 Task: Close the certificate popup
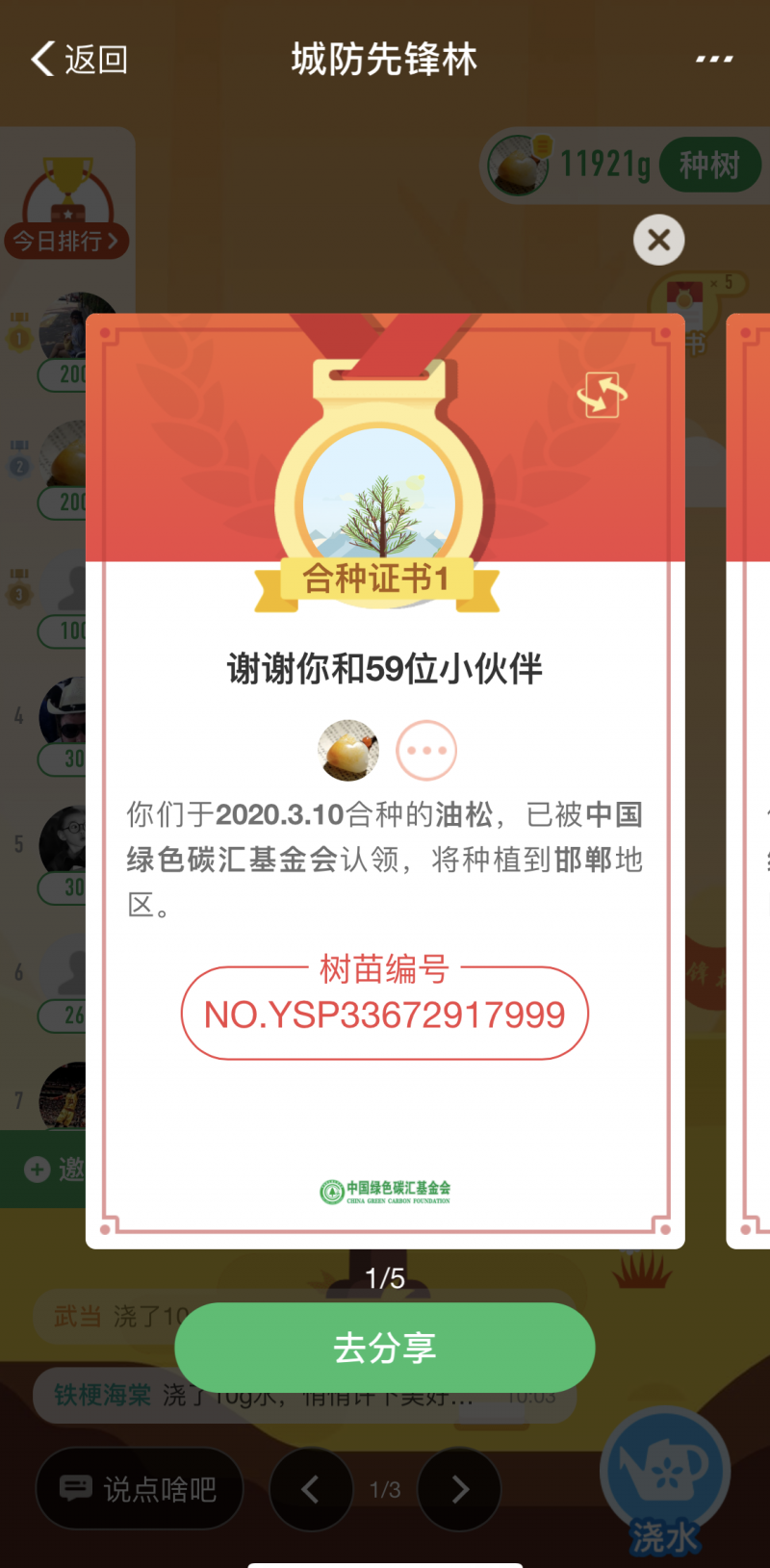[659, 240]
